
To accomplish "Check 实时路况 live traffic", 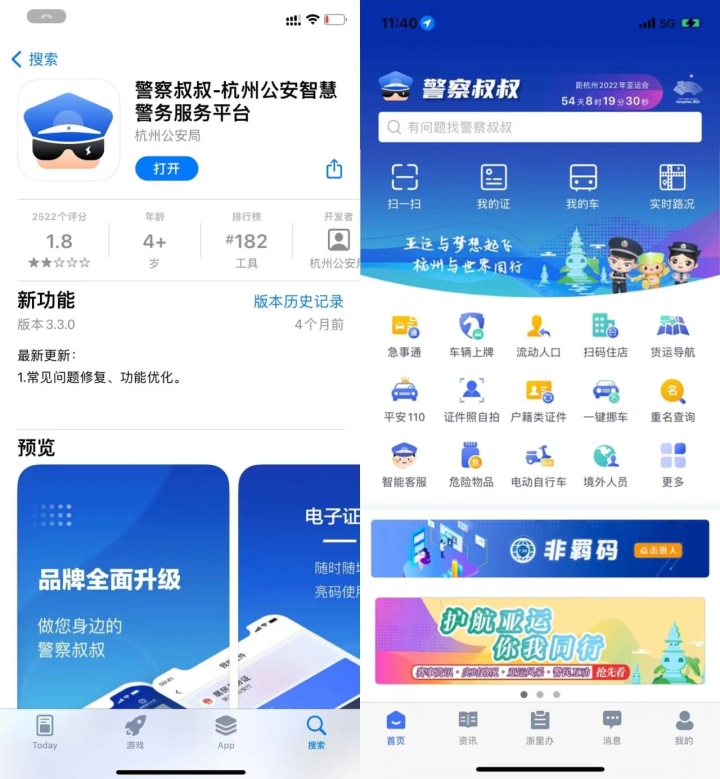I will point(672,186).
